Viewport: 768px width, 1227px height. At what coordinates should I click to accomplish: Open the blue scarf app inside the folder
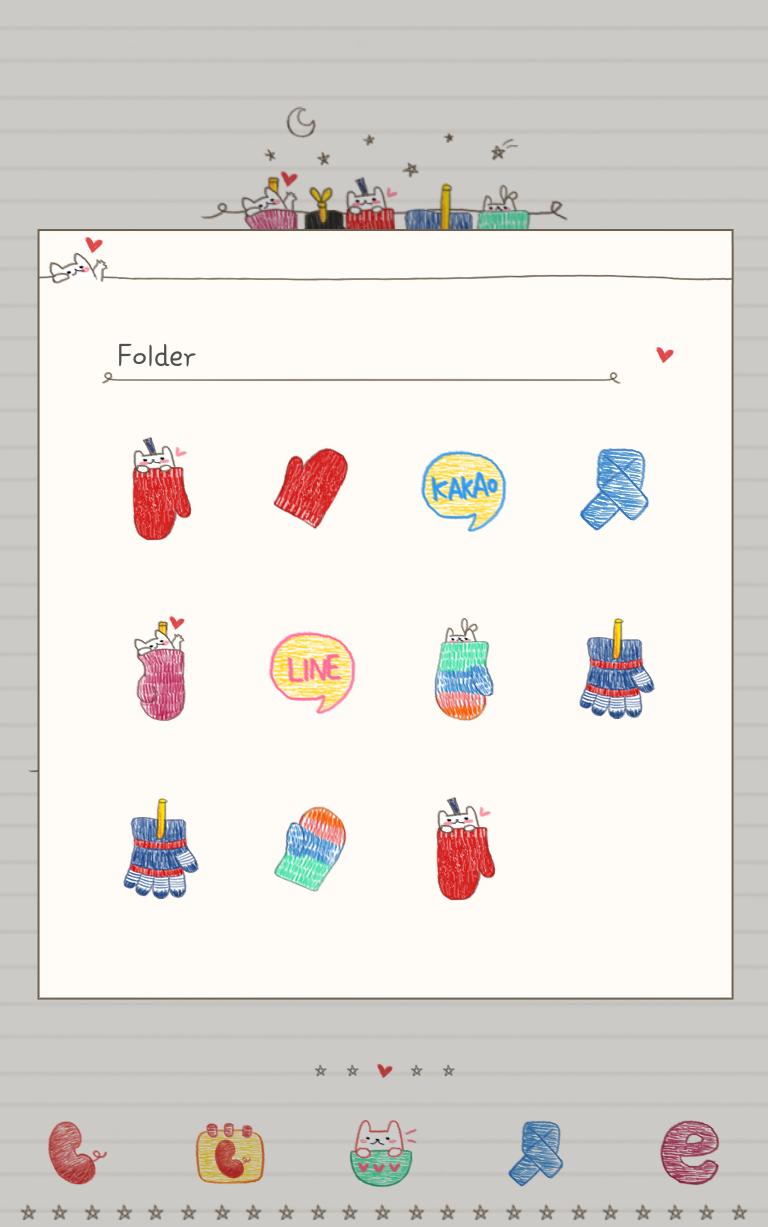tap(614, 488)
